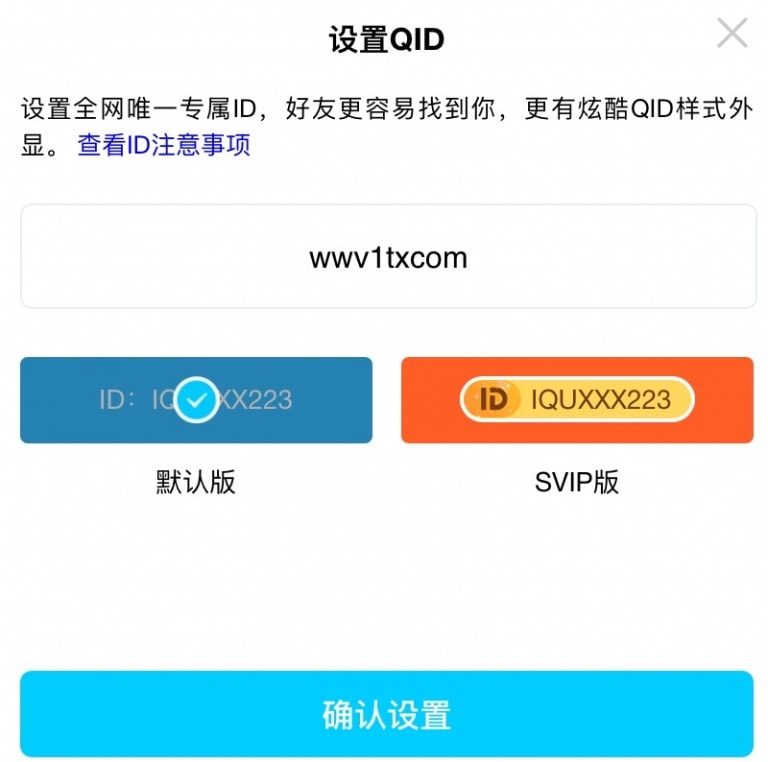Tap the QID text field wwv1txcom
This screenshot has width=768, height=762.
[388, 257]
